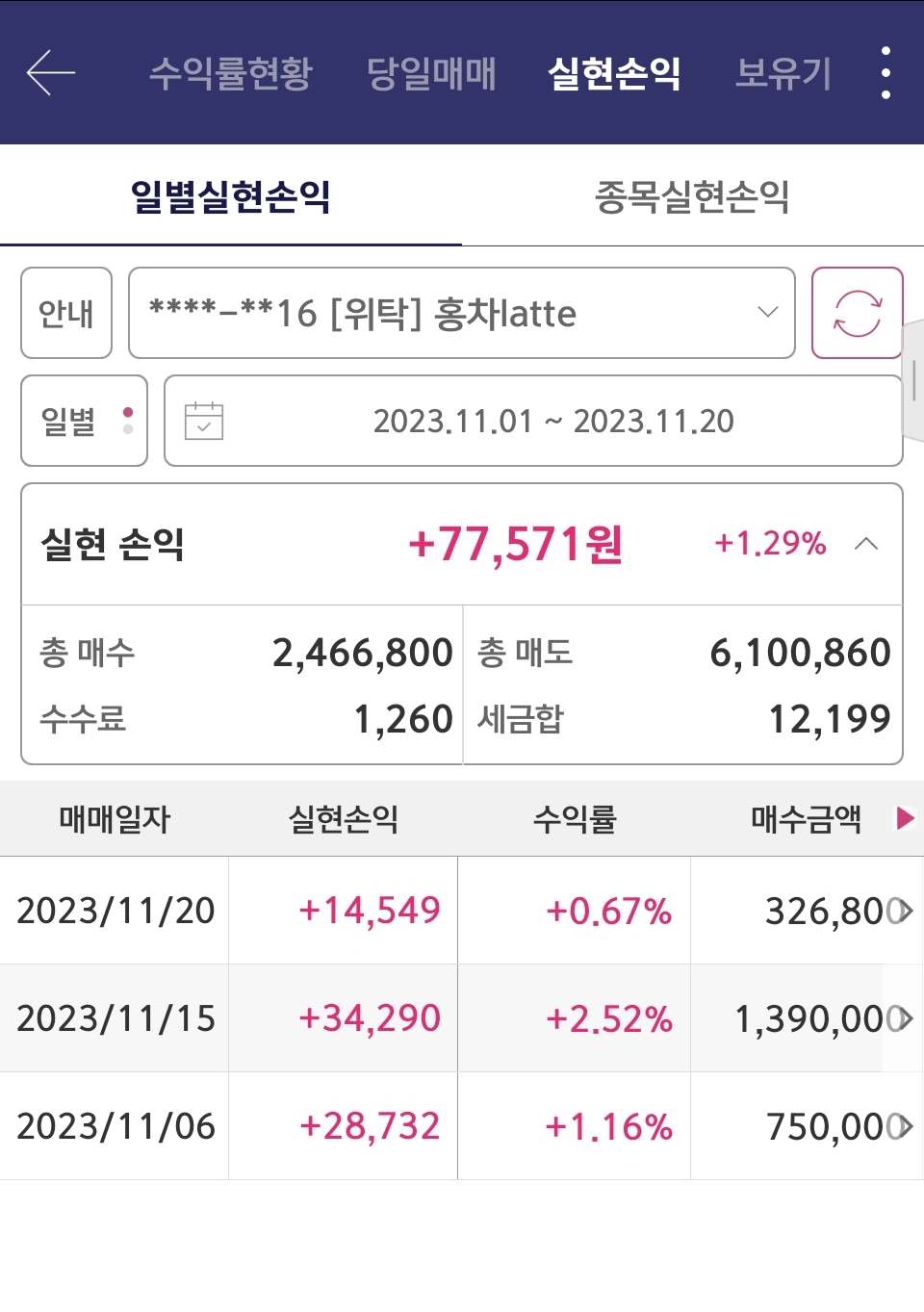924x1312 pixels.
Task: Switch to the 종목실현손익 sub-tab
Action: (692, 197)
